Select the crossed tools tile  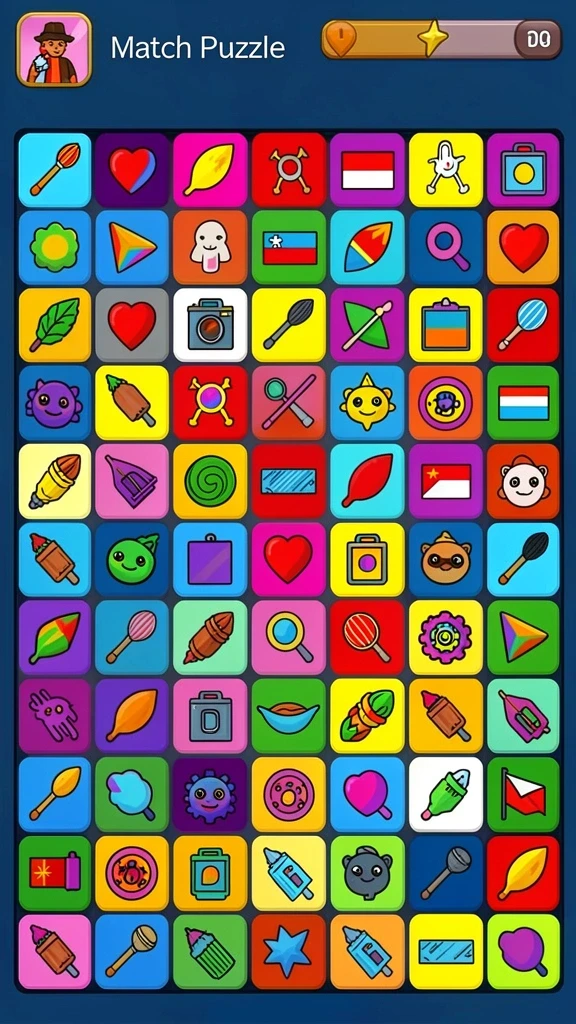click(x=289, y=403)
